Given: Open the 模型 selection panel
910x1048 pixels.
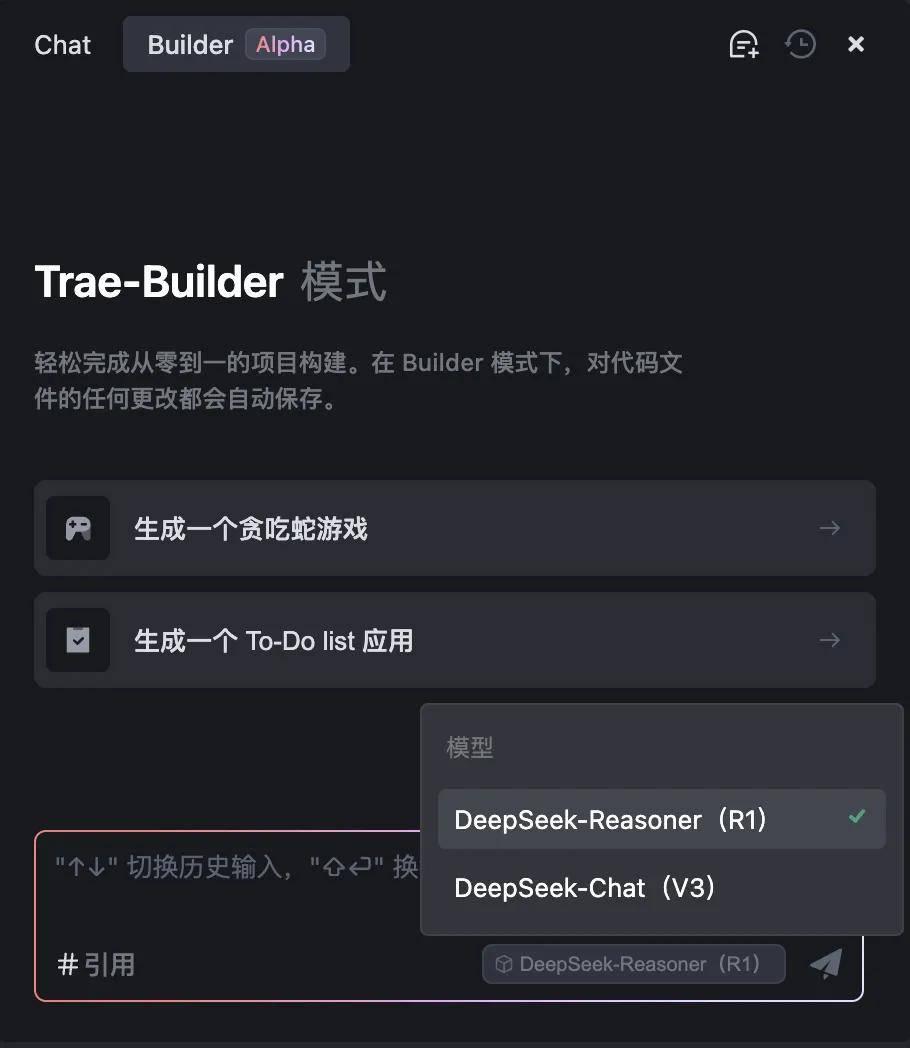Looking at the screenshot, I should pos(470,746).
